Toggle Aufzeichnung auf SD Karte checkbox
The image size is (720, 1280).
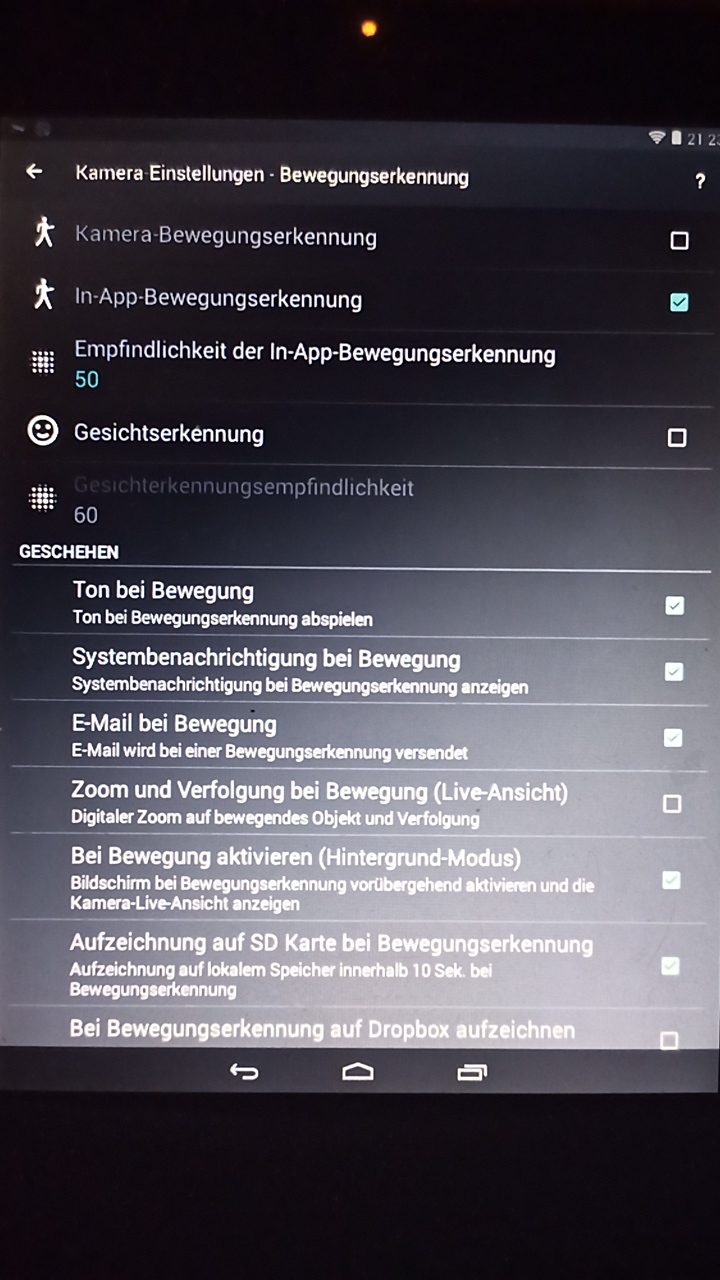point(670,966)
